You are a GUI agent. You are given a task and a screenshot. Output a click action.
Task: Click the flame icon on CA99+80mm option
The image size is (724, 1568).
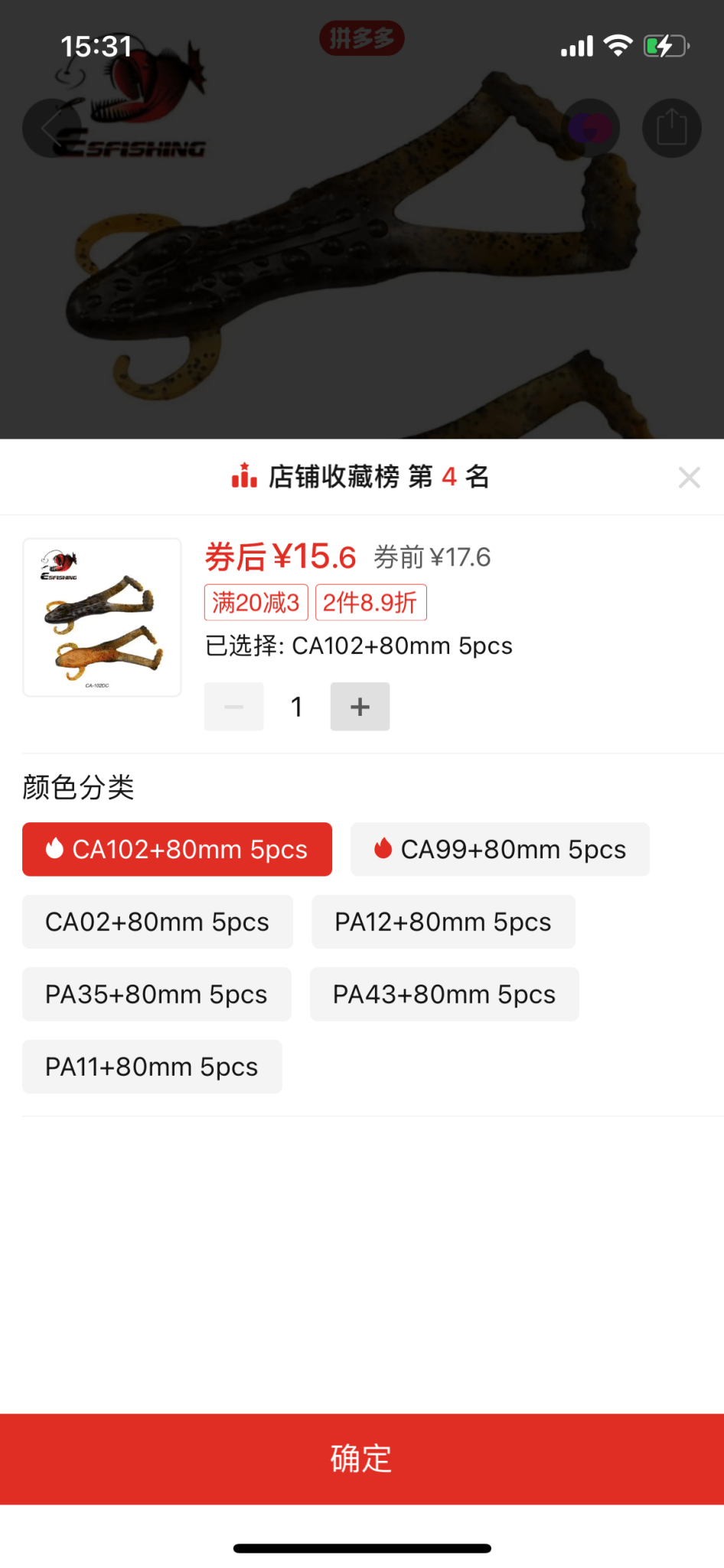(x=383, y=849)
